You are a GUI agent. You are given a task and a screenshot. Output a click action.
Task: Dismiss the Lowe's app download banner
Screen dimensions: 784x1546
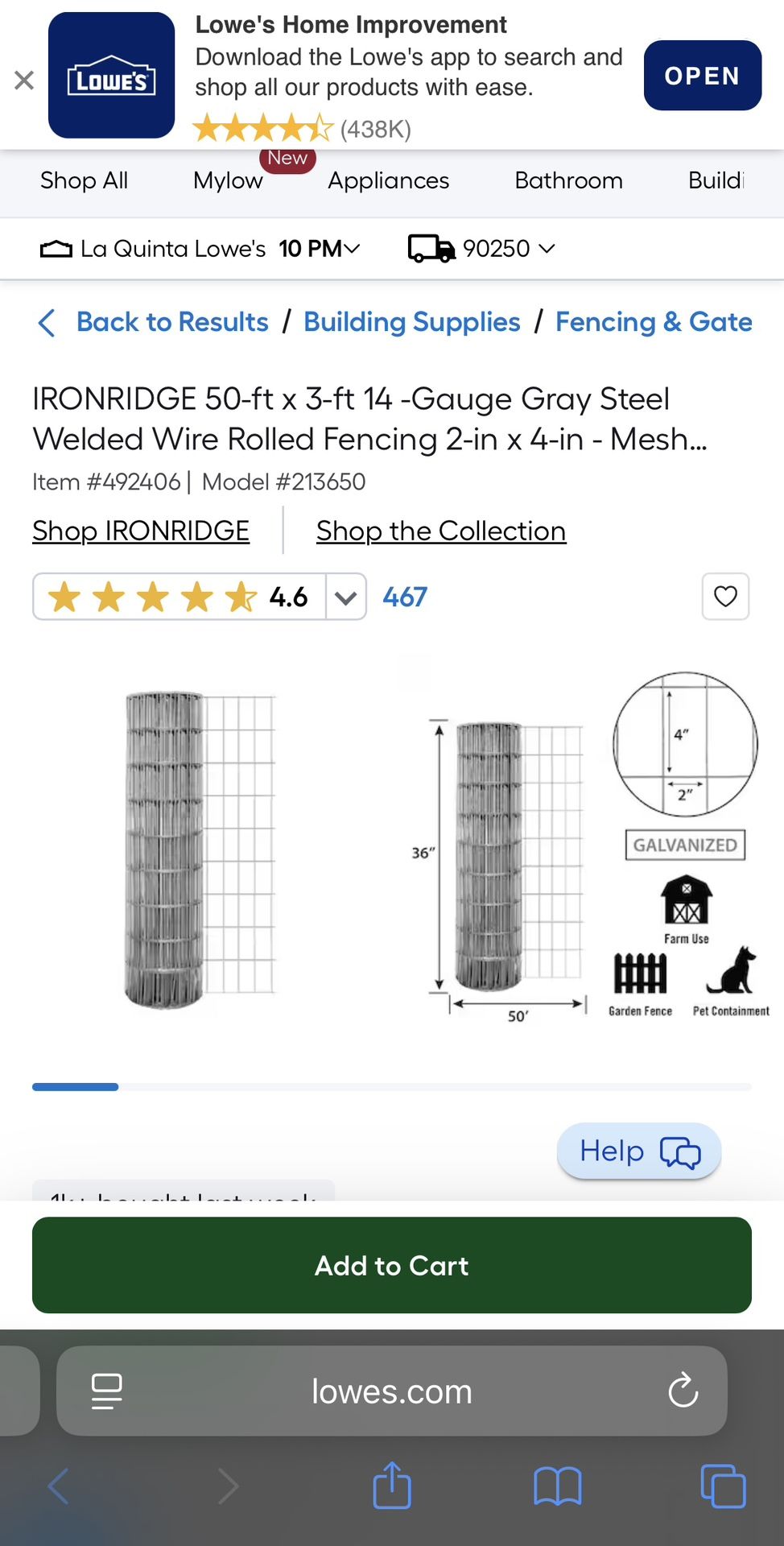pos(24,80)
